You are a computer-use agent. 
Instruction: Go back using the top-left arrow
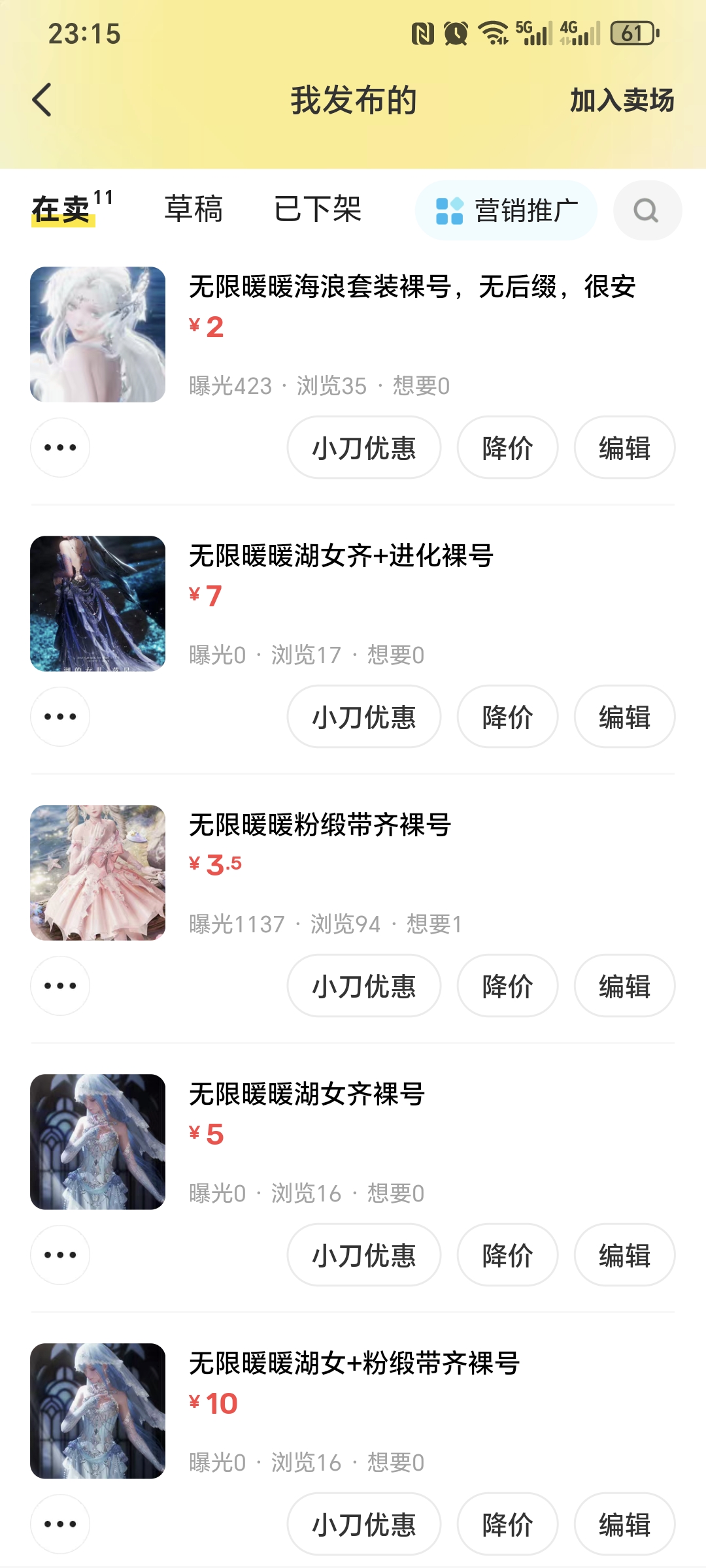pos(42,100)
